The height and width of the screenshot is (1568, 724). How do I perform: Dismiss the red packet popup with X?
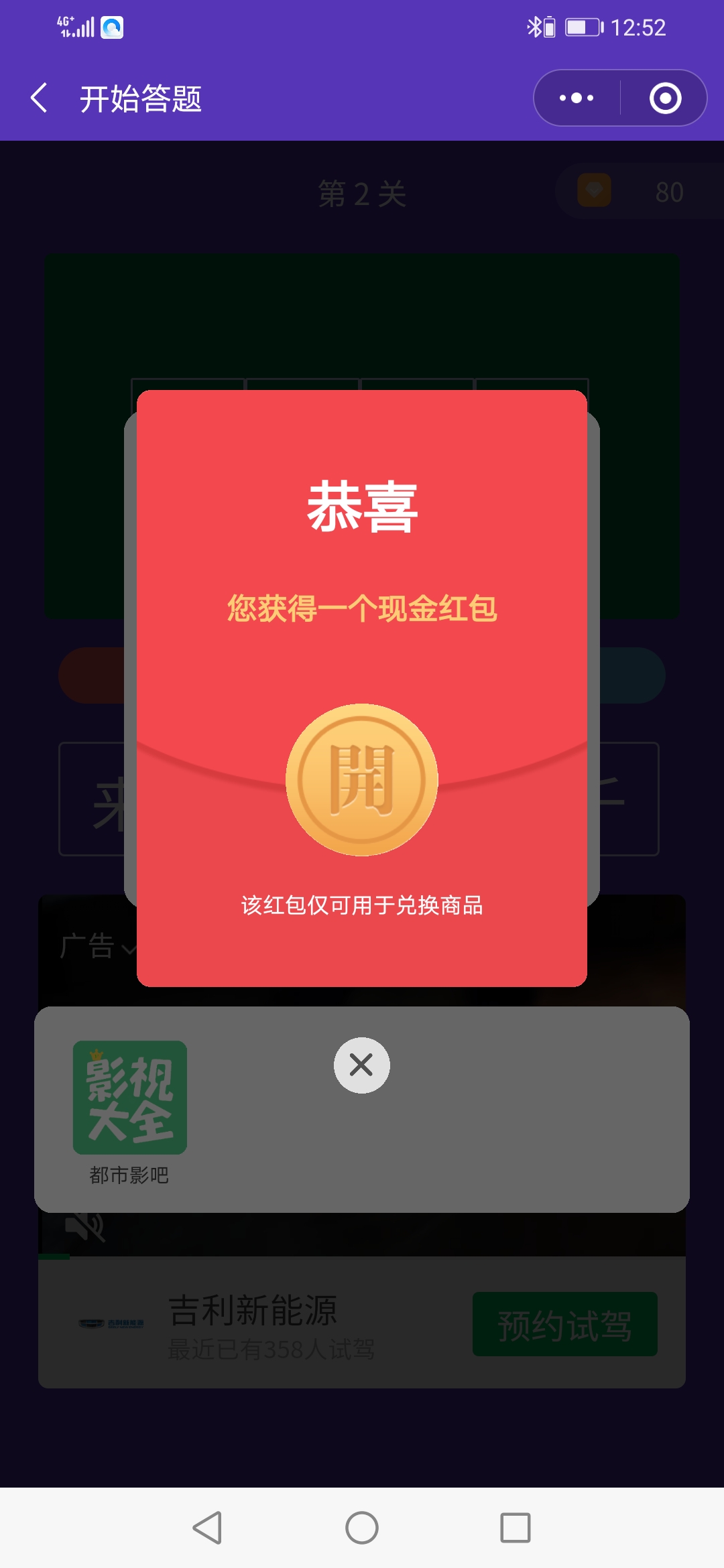[362, 1065]
